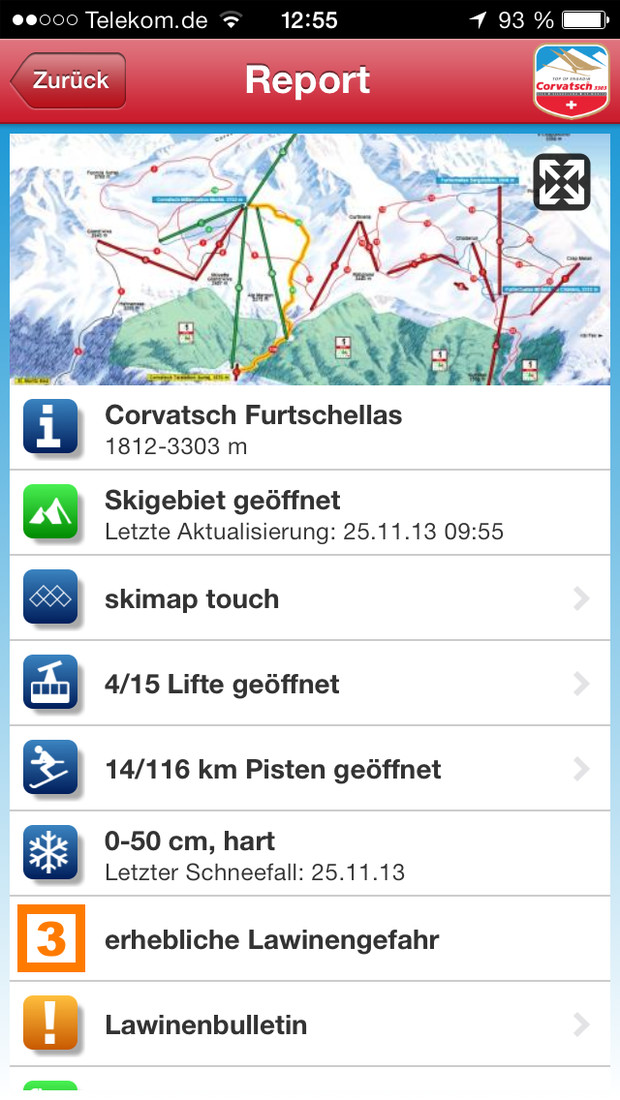
Task: View the 4/15 Lifte geöffnet details
Action: point(310,684)
